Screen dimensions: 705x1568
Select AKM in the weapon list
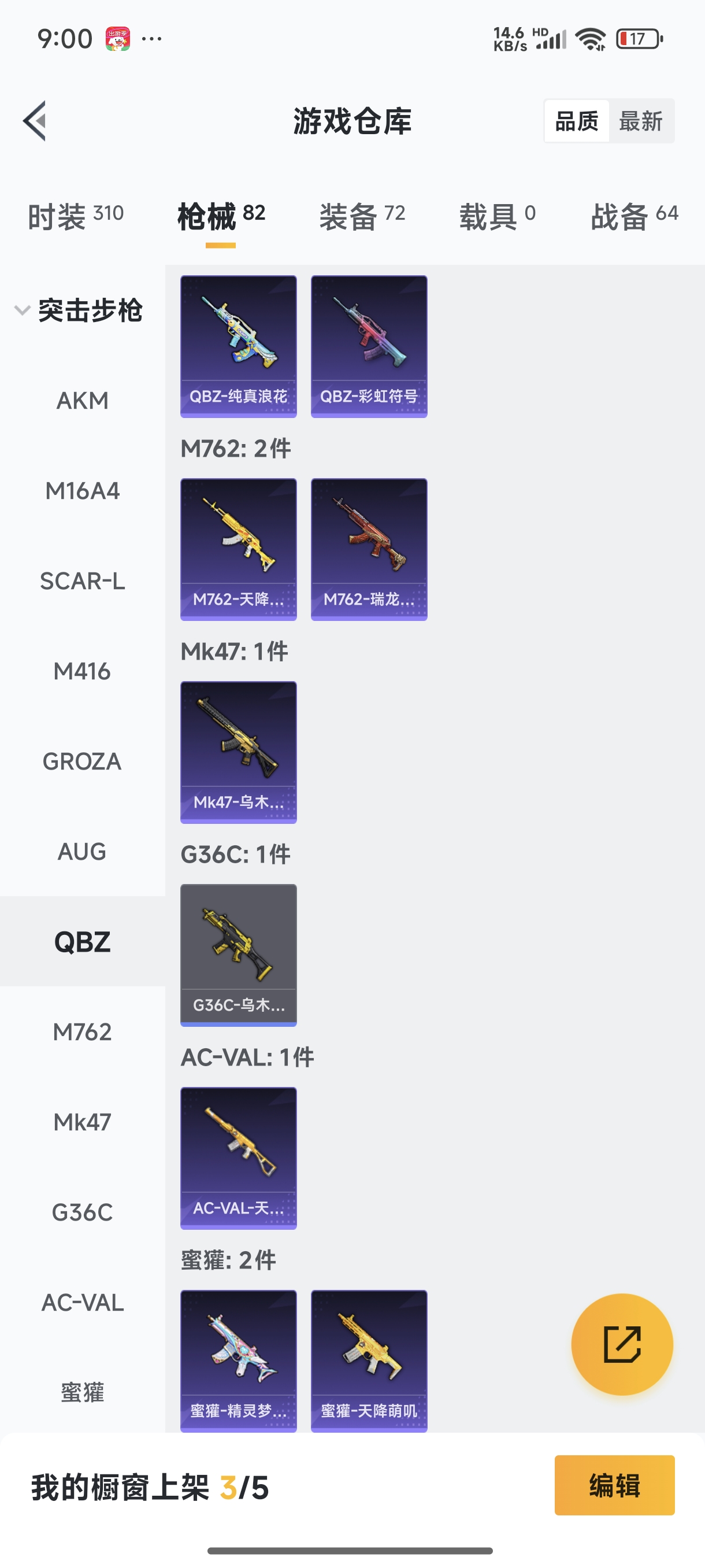coord(82,401)
